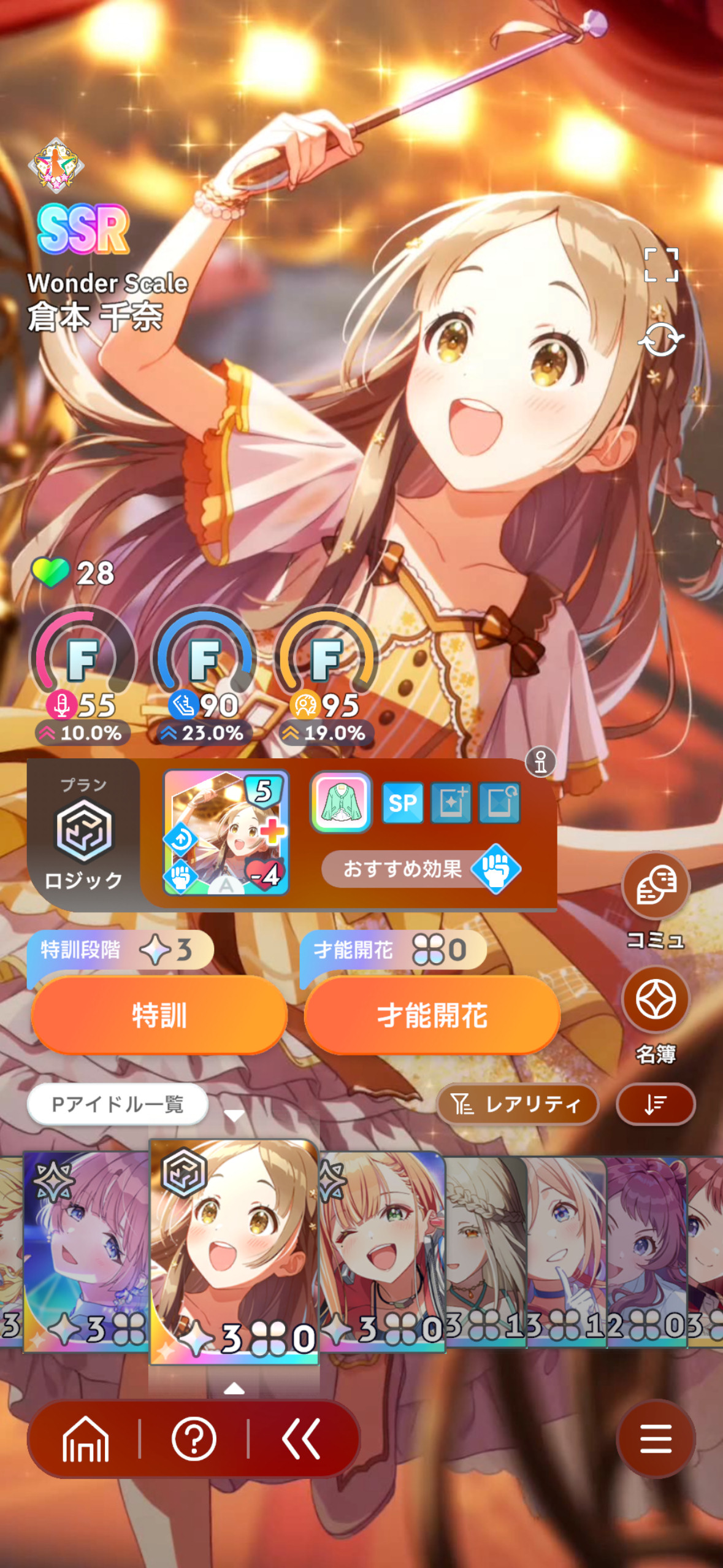723x1568 pixels.
Task: Tap the rotate/switch illustration icon
Action: [x=661, y=339]
